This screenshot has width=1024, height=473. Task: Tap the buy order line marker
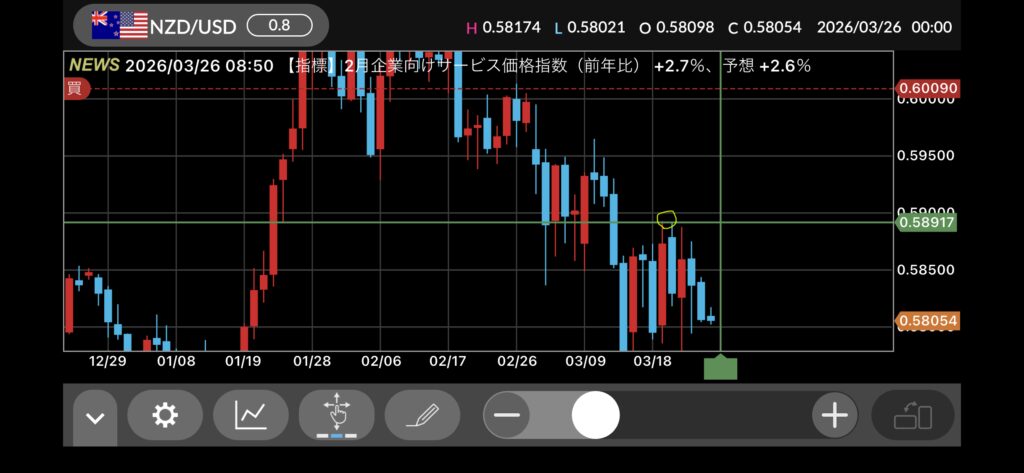75,89
